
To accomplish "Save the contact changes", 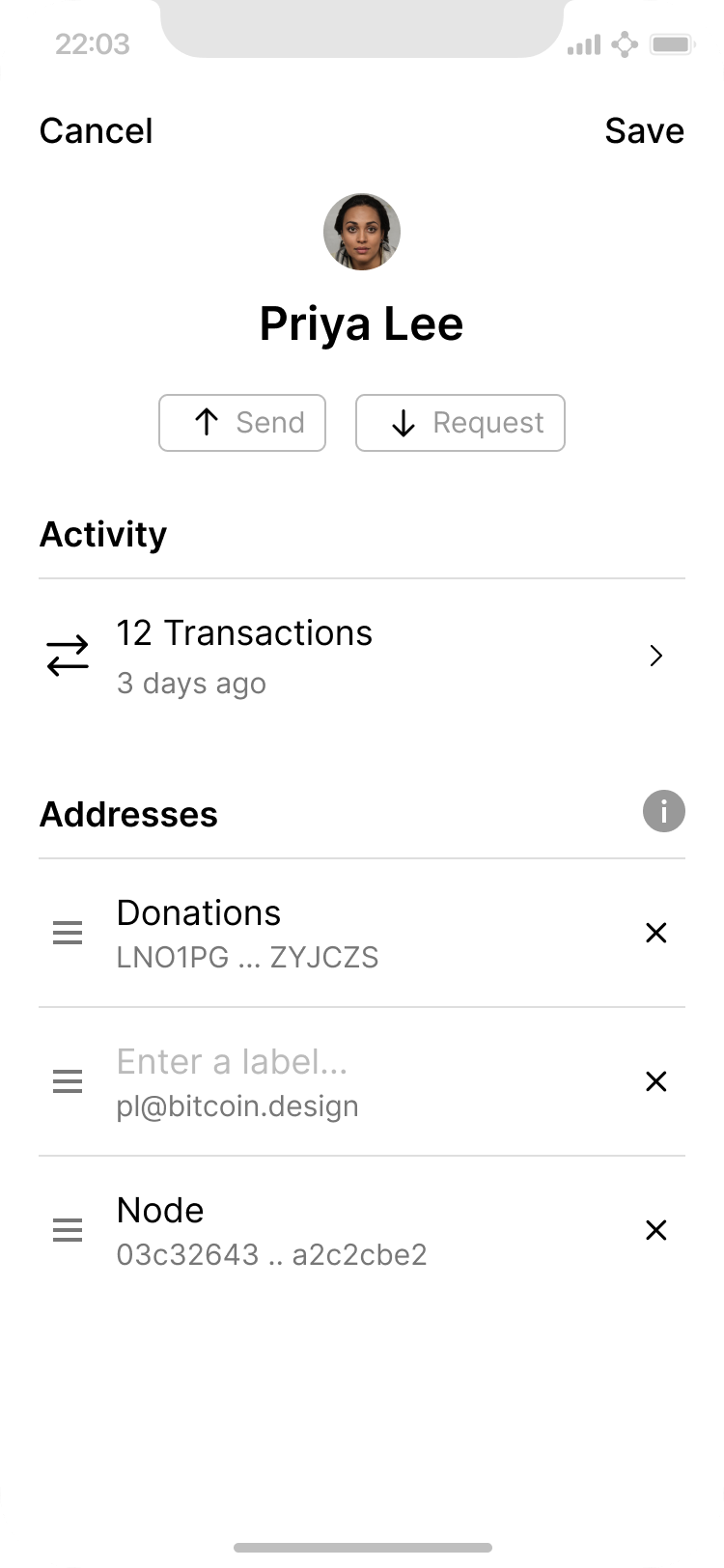I will (644, 131).
